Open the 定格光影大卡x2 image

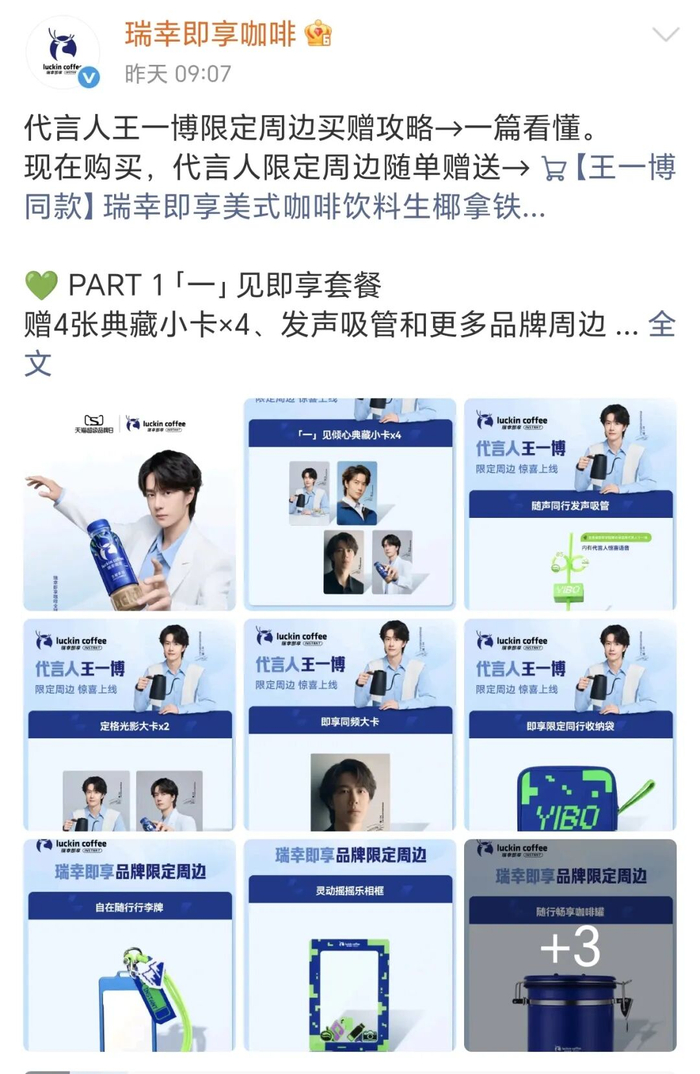130,724
